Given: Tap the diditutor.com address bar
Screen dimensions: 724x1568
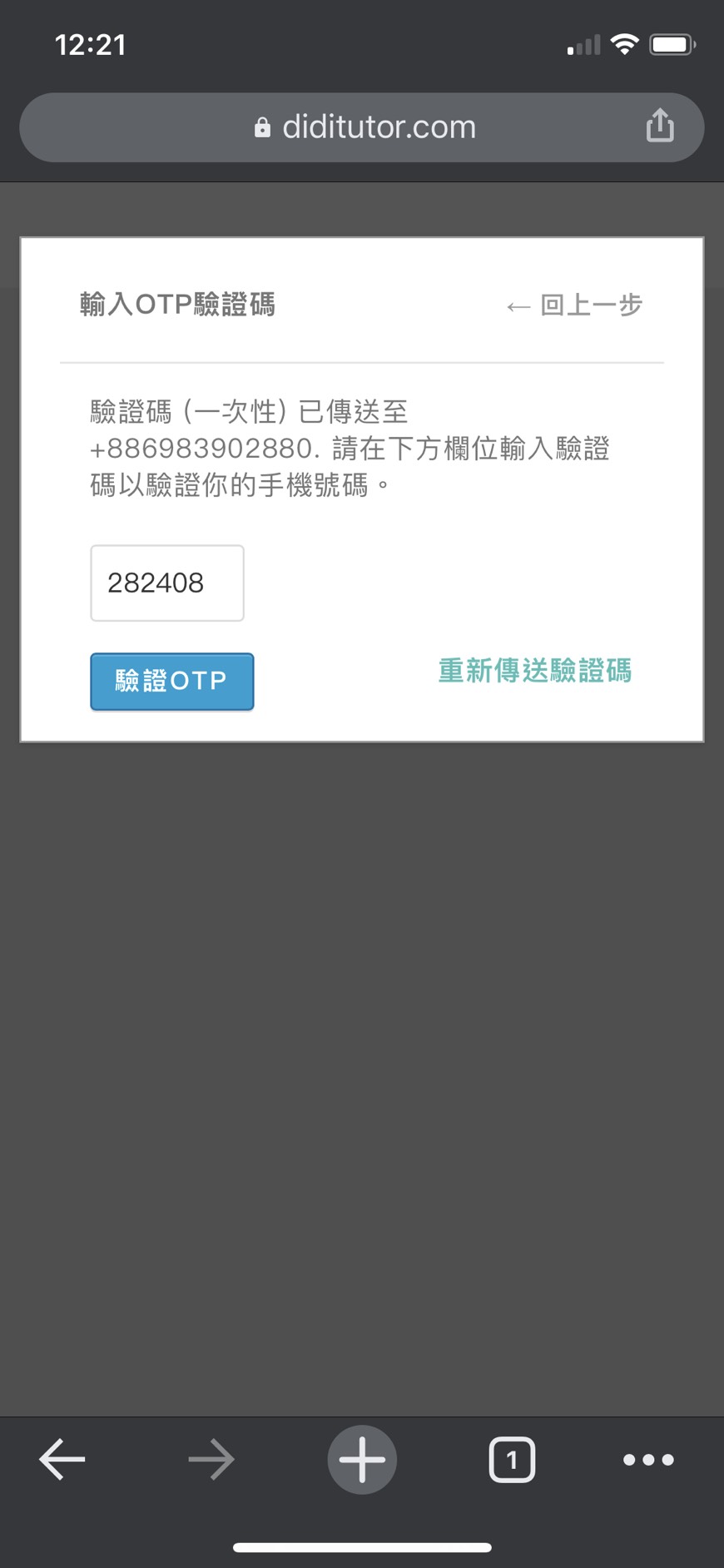Looking at the screenshot, I should 362,127.
